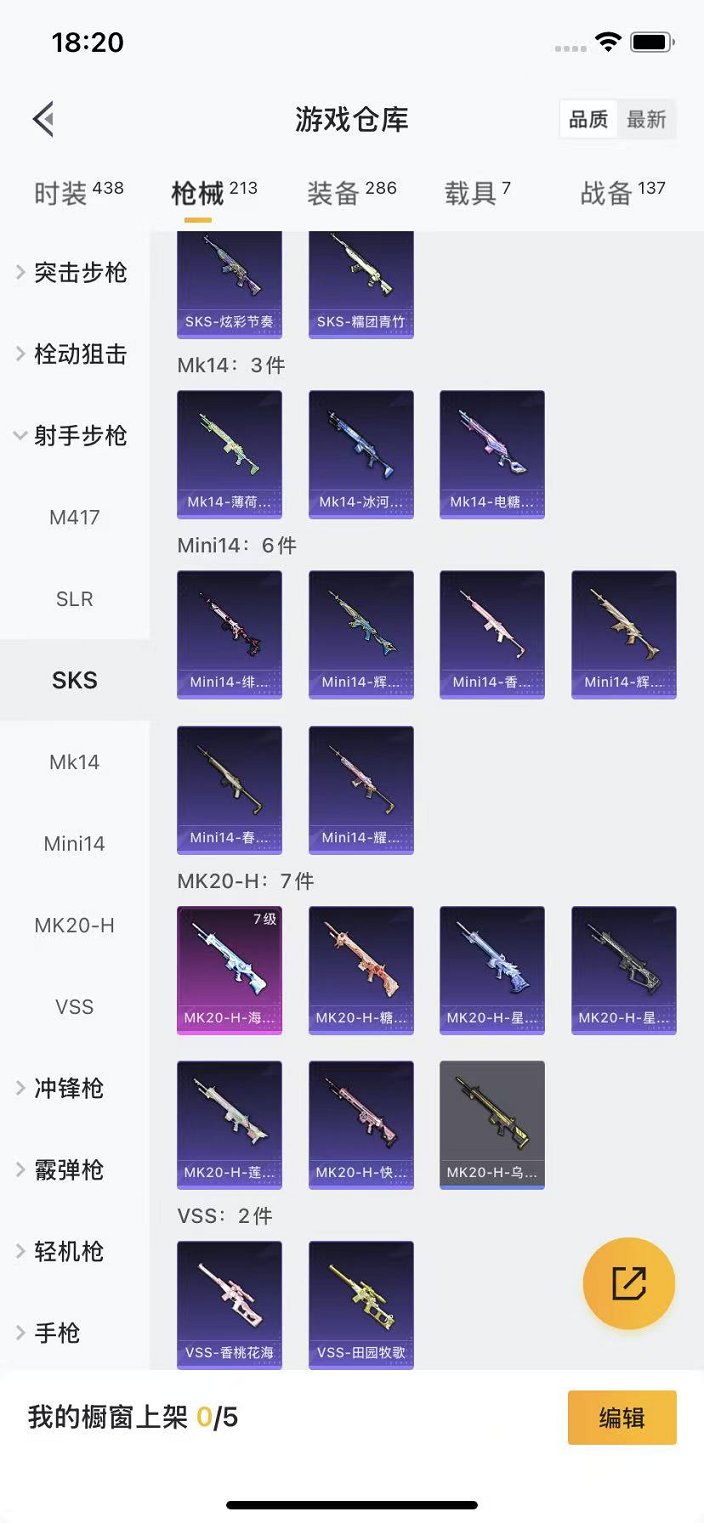View the VSS-田园牧歌 skin
This screenshot has width=704, height=1523.
(x=361, y=1304)
